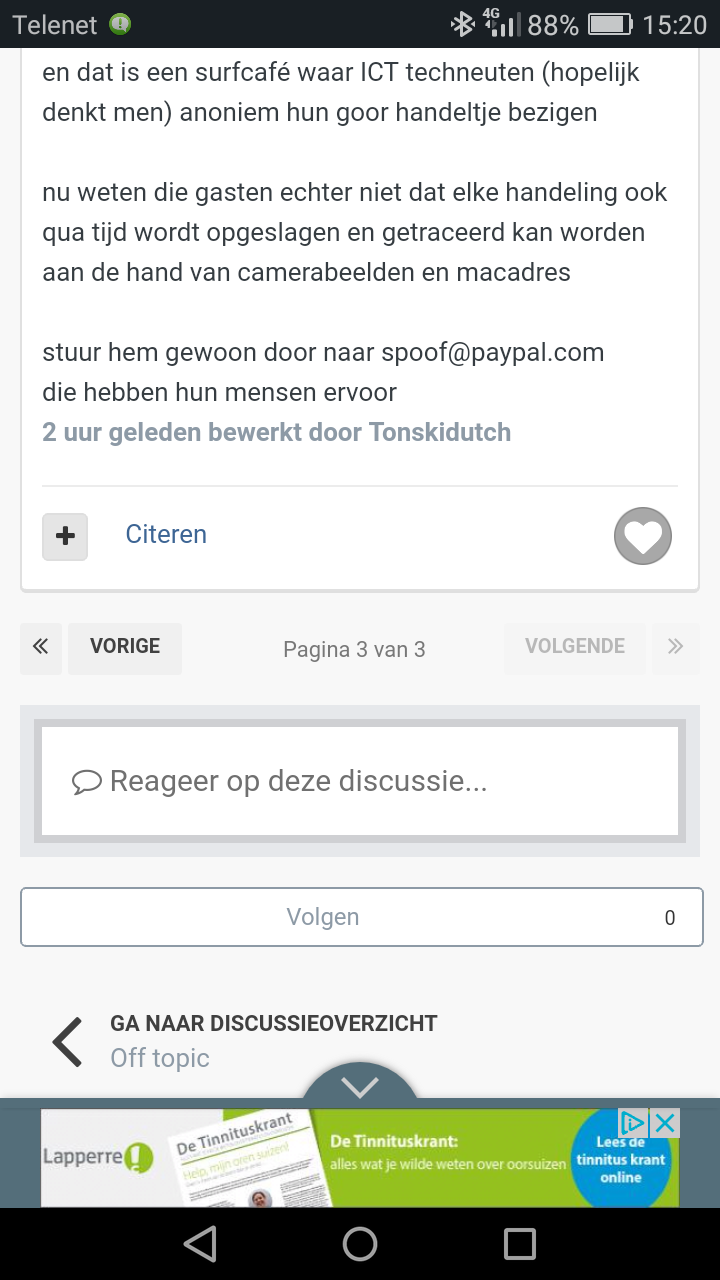The width and height of the screenshot is (720, 1280).
Task: Close the Tinnituskrant ad banner
Action: pyautogui.click(x=665, y=1122)
